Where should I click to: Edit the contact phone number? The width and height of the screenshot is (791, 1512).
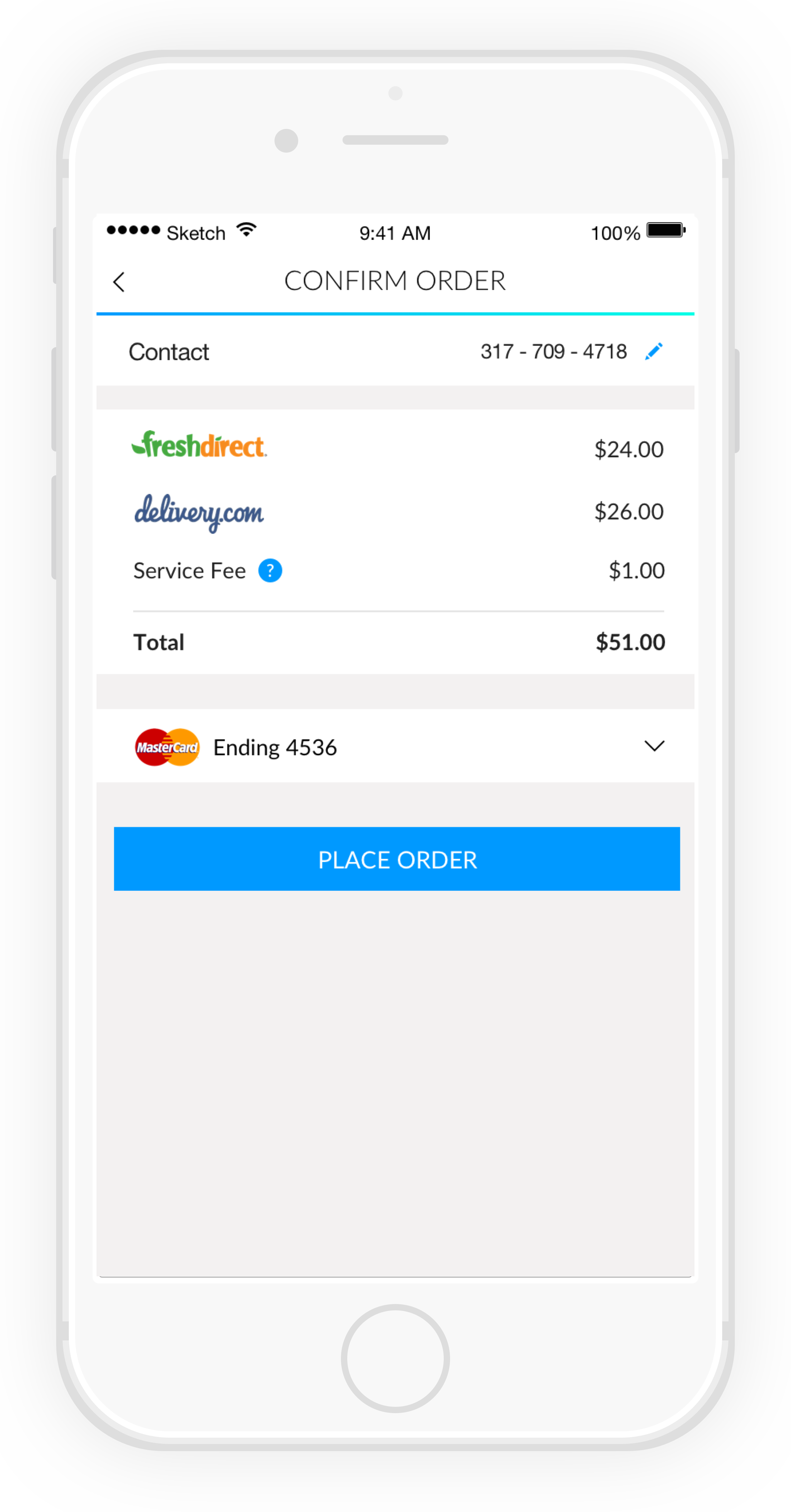click(x=654, y=351)
